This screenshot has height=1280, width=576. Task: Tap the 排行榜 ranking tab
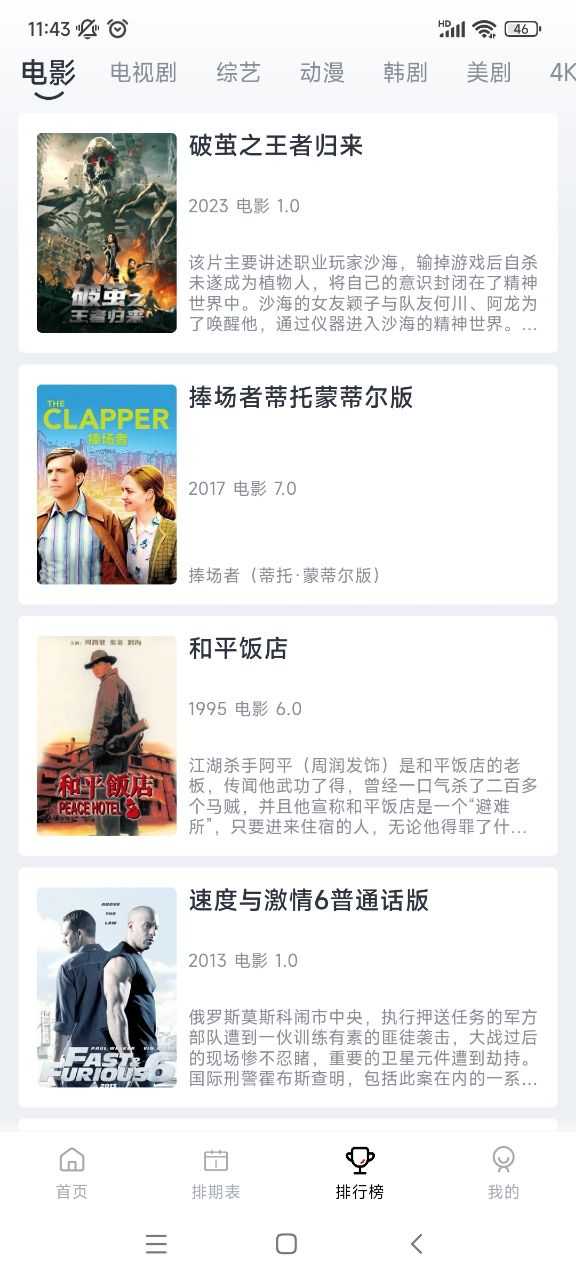[x=360, y=1173]
